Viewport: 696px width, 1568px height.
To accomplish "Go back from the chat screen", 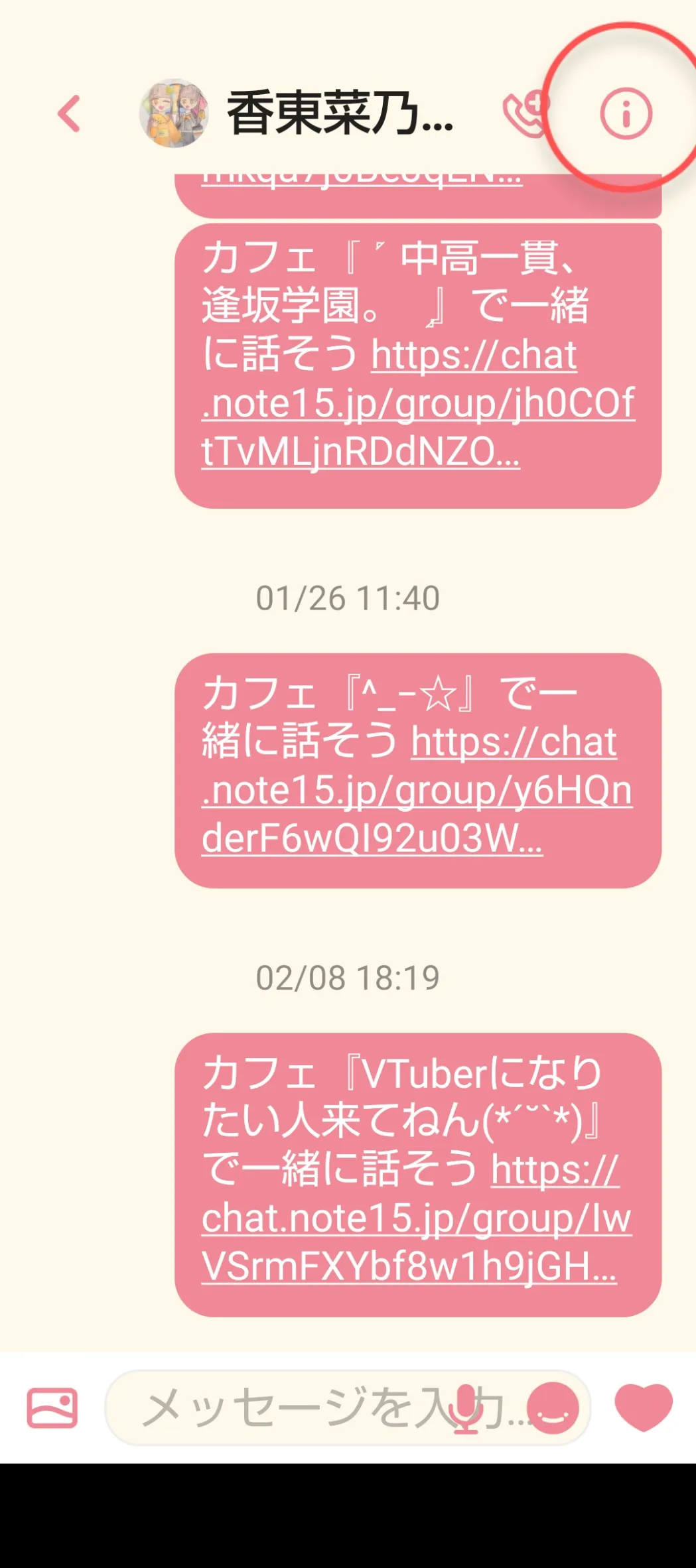I will (69, 113).
